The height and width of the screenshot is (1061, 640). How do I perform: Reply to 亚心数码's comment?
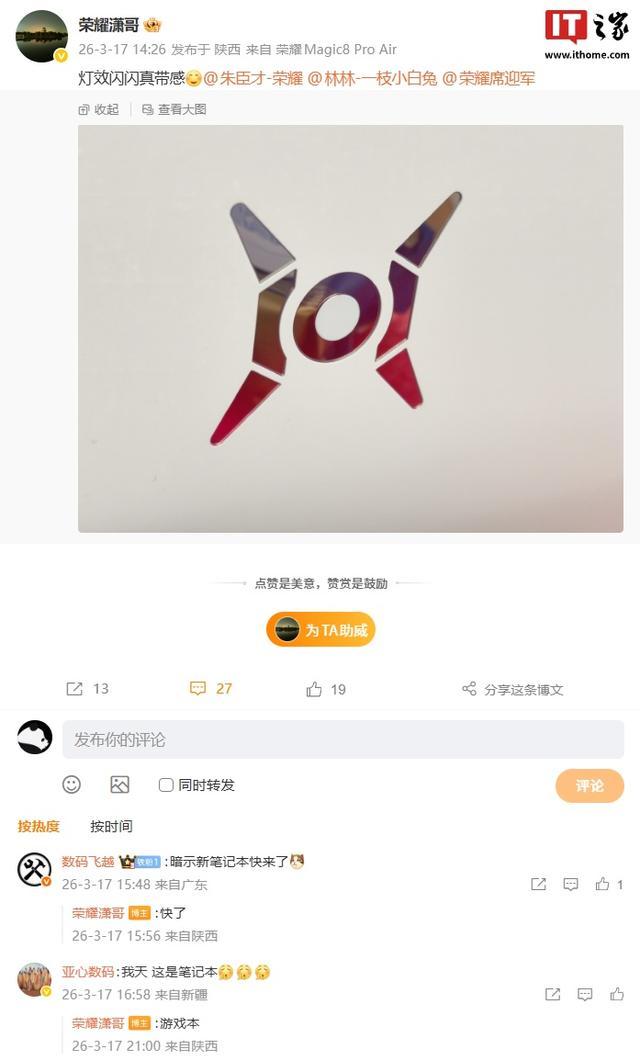point(585,994)
